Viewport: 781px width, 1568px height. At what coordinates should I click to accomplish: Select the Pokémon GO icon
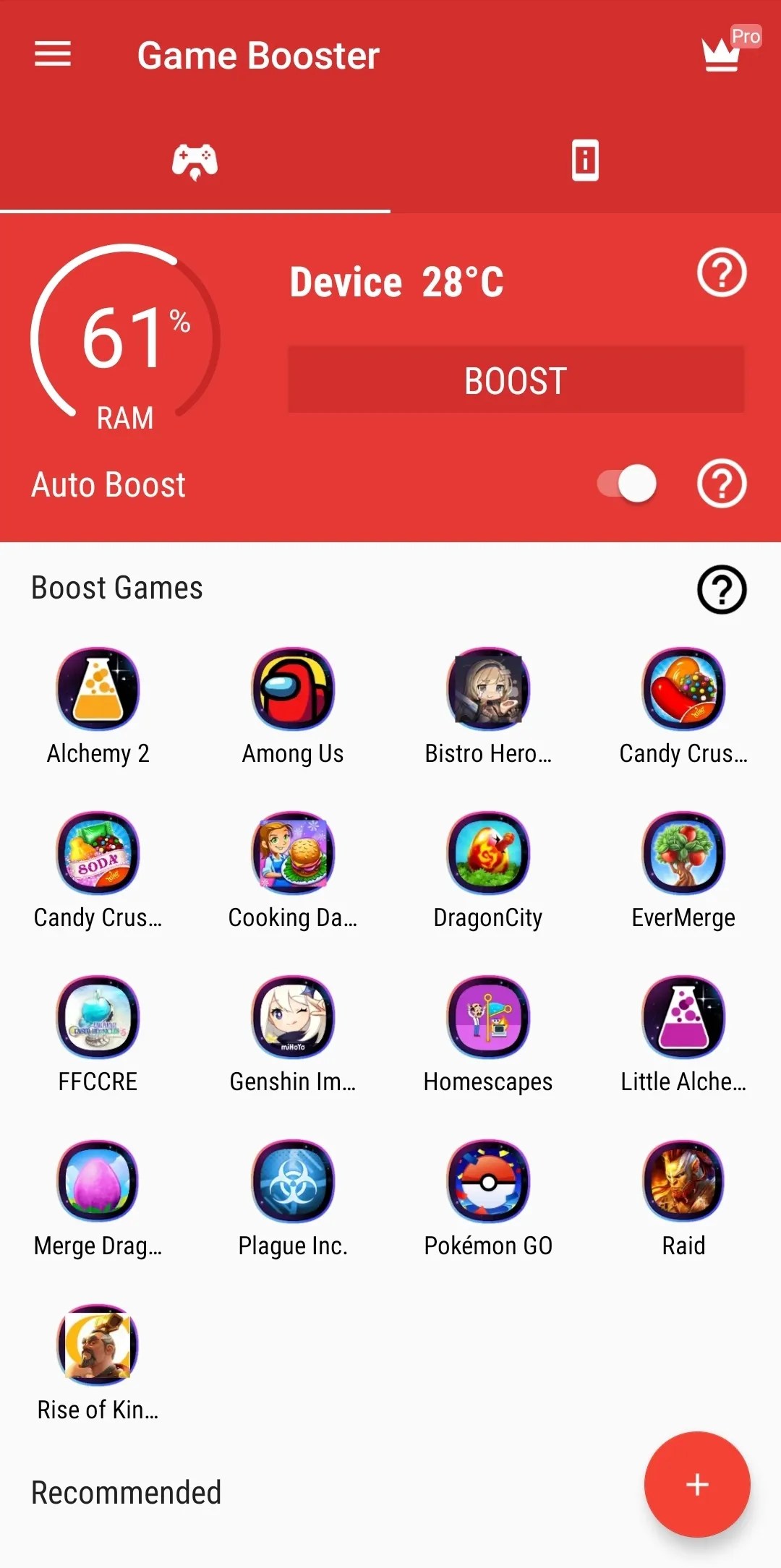[x=488, y=1181]
